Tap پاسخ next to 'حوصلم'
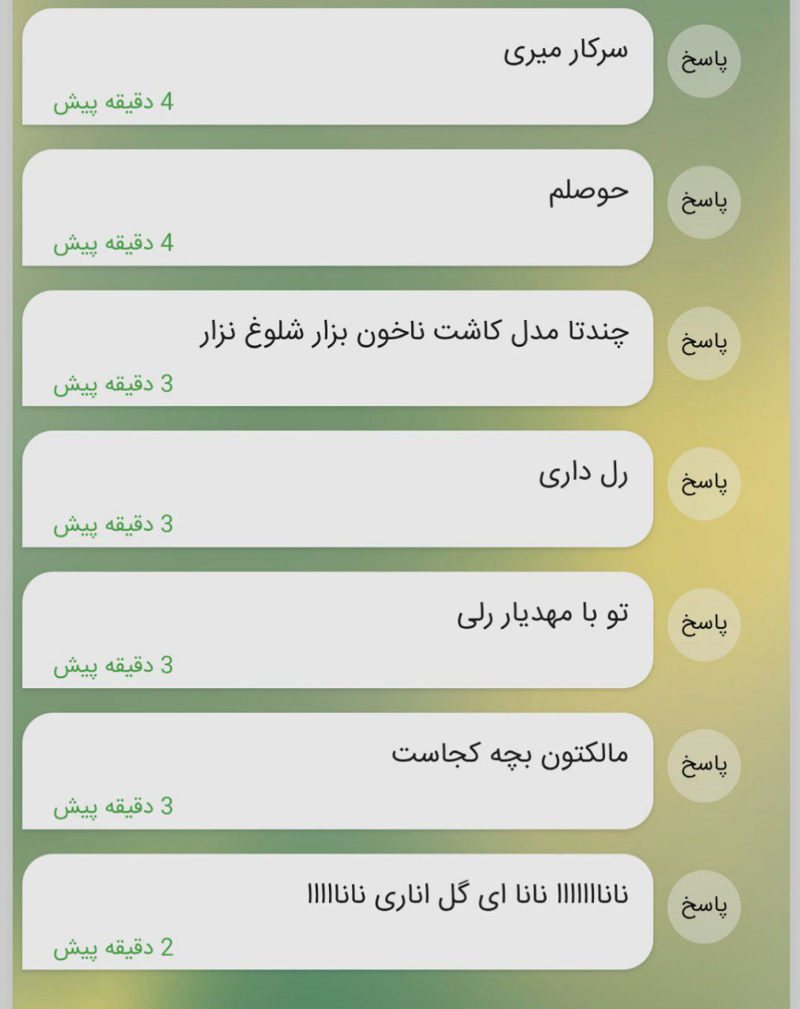The width and height of the screenshot is (800, 1009). click(704, 202)
